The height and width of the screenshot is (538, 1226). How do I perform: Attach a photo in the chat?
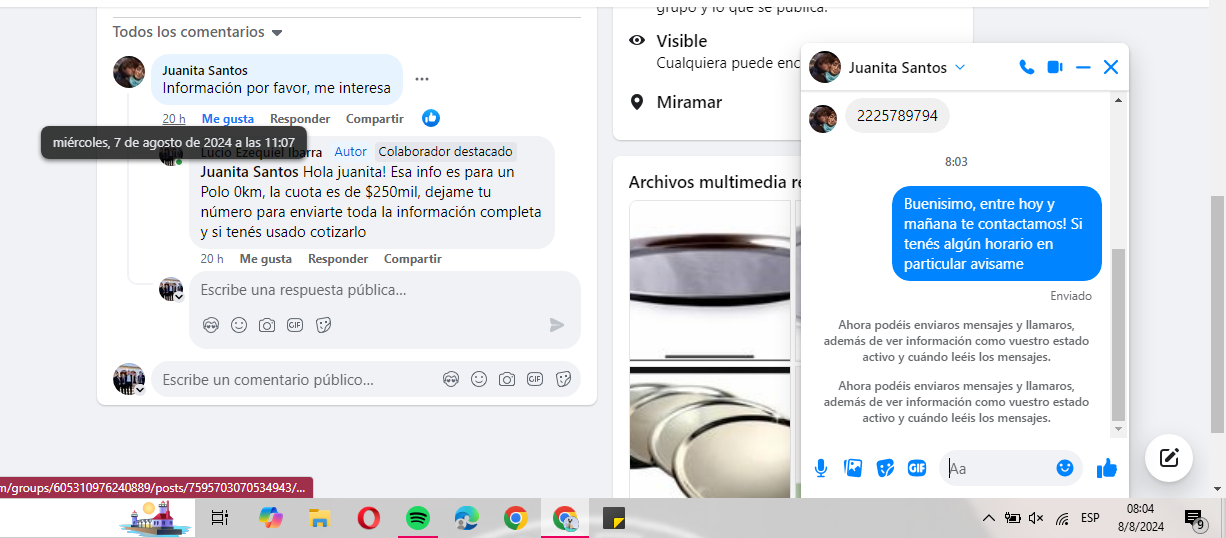pyautogui.click(x=853, y=467)
